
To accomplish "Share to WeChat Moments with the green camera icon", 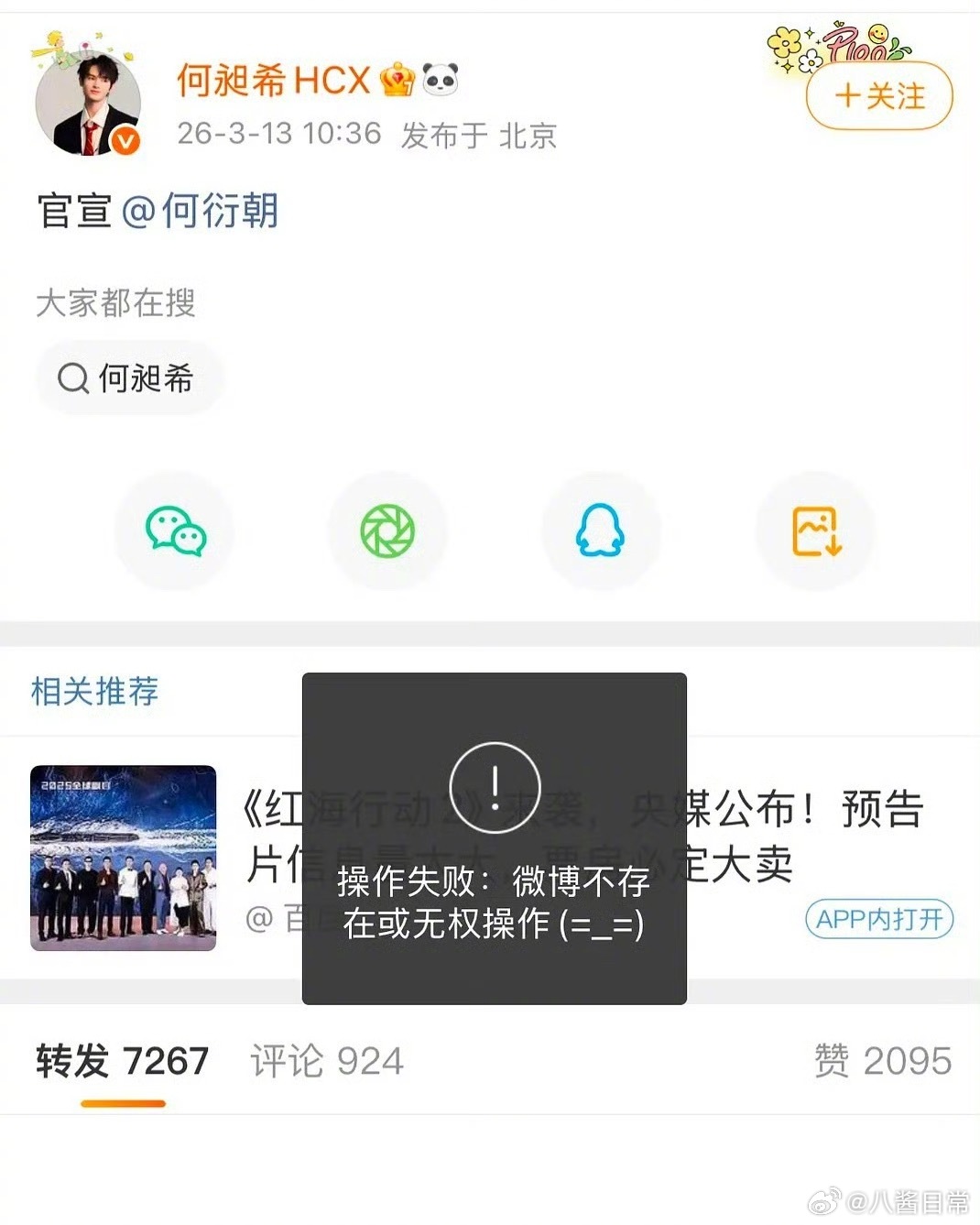I will (388, 531).
